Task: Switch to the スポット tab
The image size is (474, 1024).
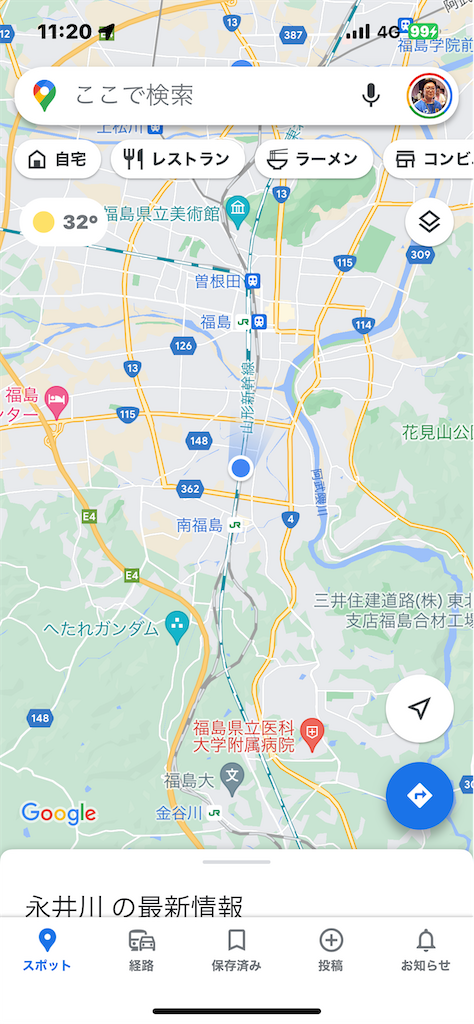Action: click(x=47, y=950)
